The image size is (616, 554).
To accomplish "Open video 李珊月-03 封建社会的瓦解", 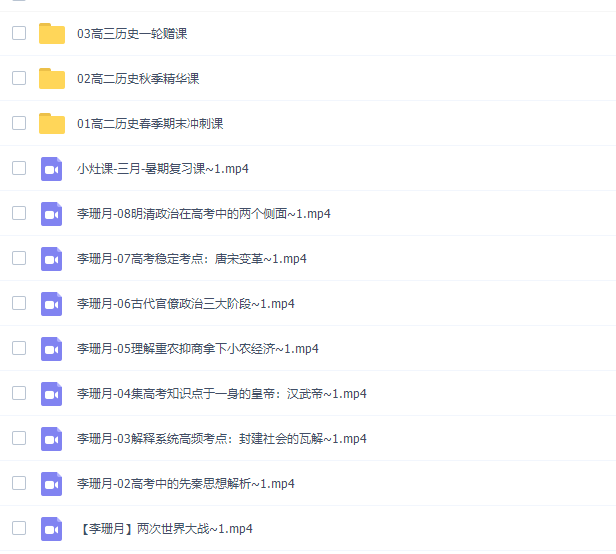I will click(221, 439).
